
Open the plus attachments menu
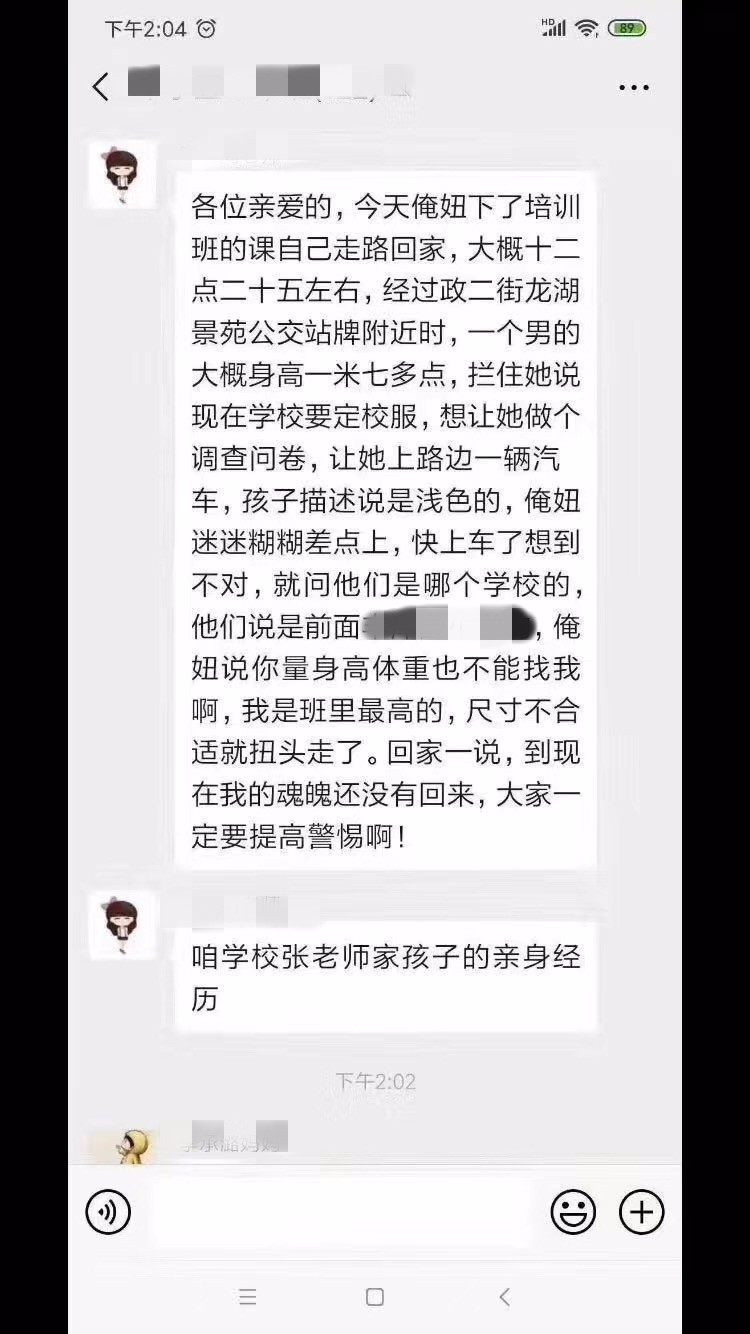(641, 1213)
